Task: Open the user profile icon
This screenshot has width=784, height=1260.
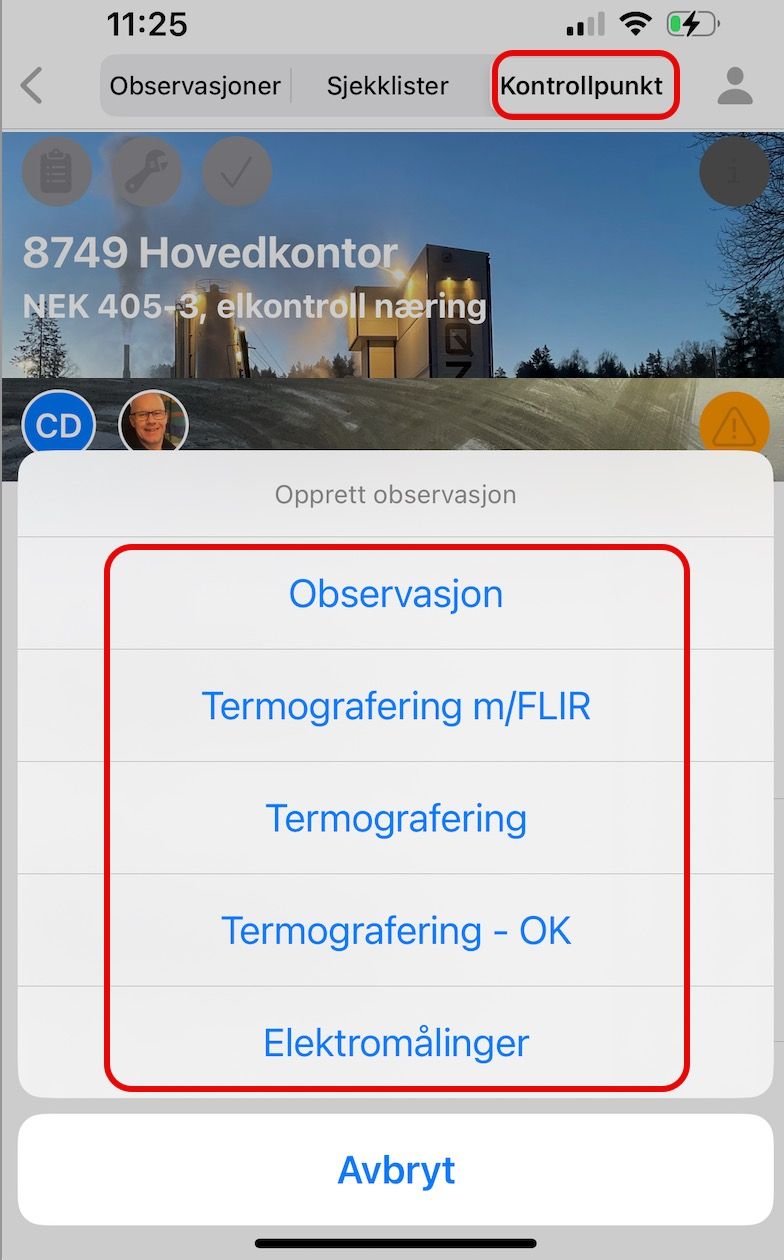Action: point(734,86)
